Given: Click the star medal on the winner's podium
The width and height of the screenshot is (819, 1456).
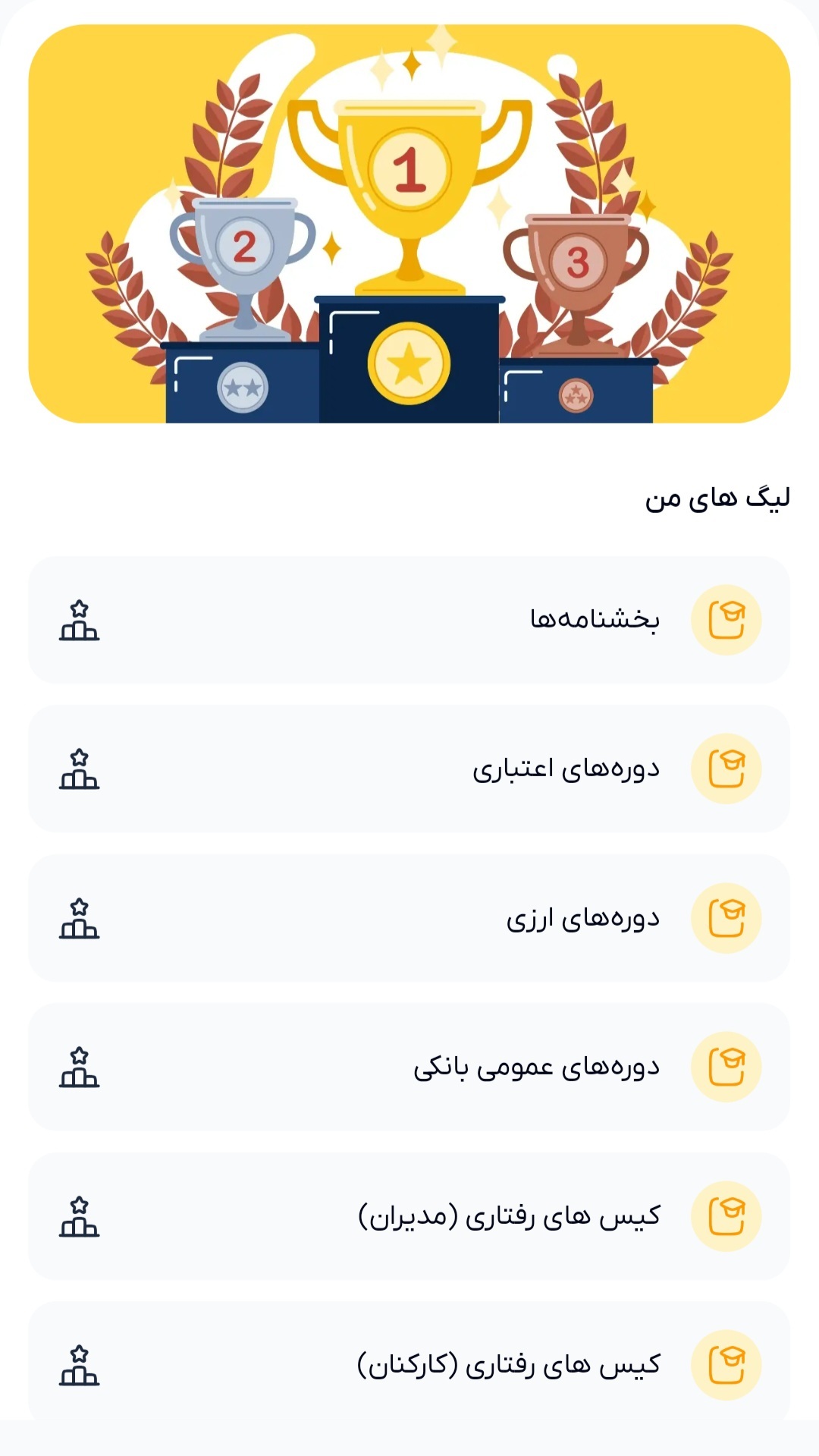Looking at the screenshot, I should coord(408,363).
